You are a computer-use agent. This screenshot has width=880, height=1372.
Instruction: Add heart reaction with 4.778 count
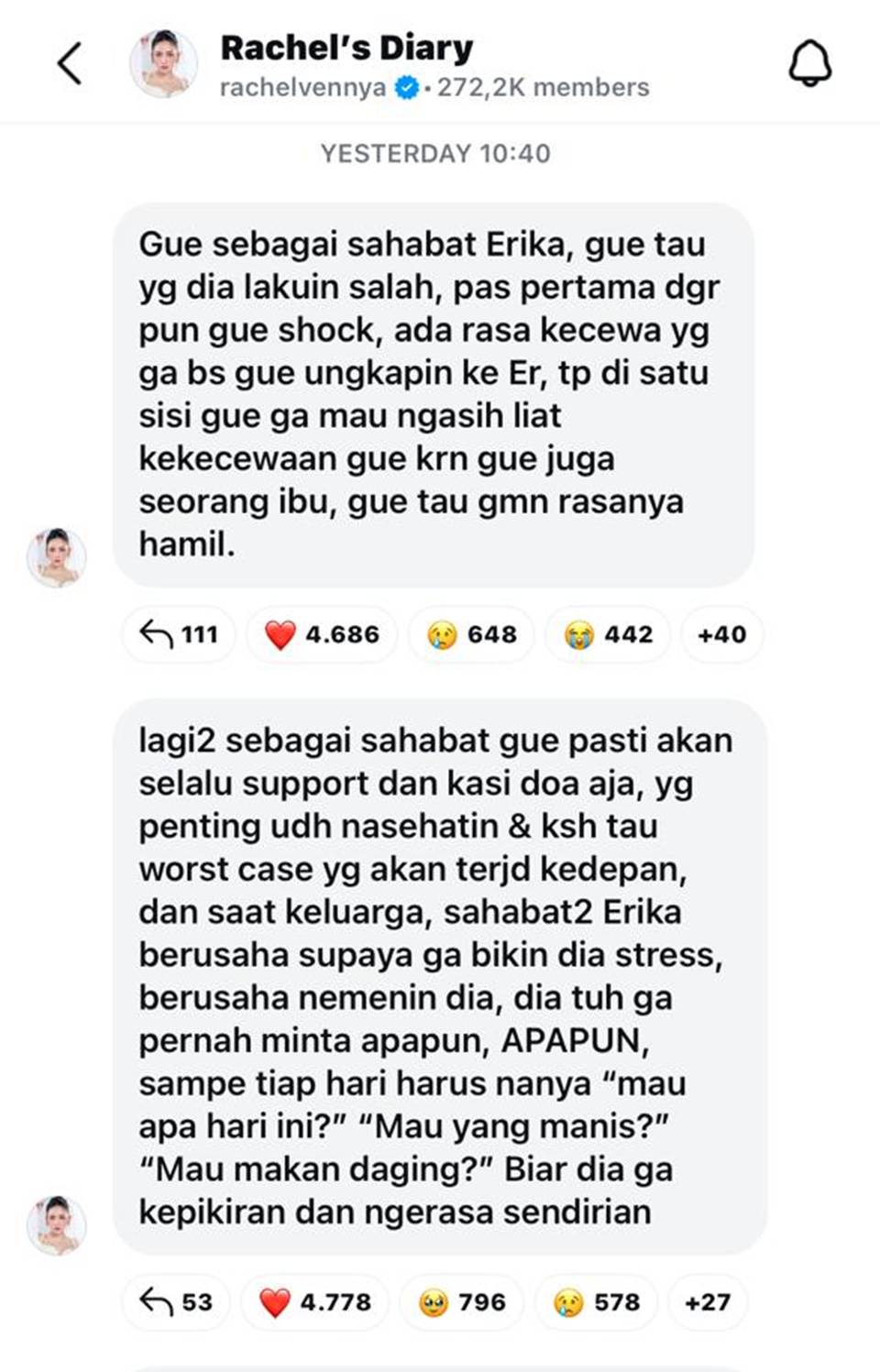coord(315,1301)
